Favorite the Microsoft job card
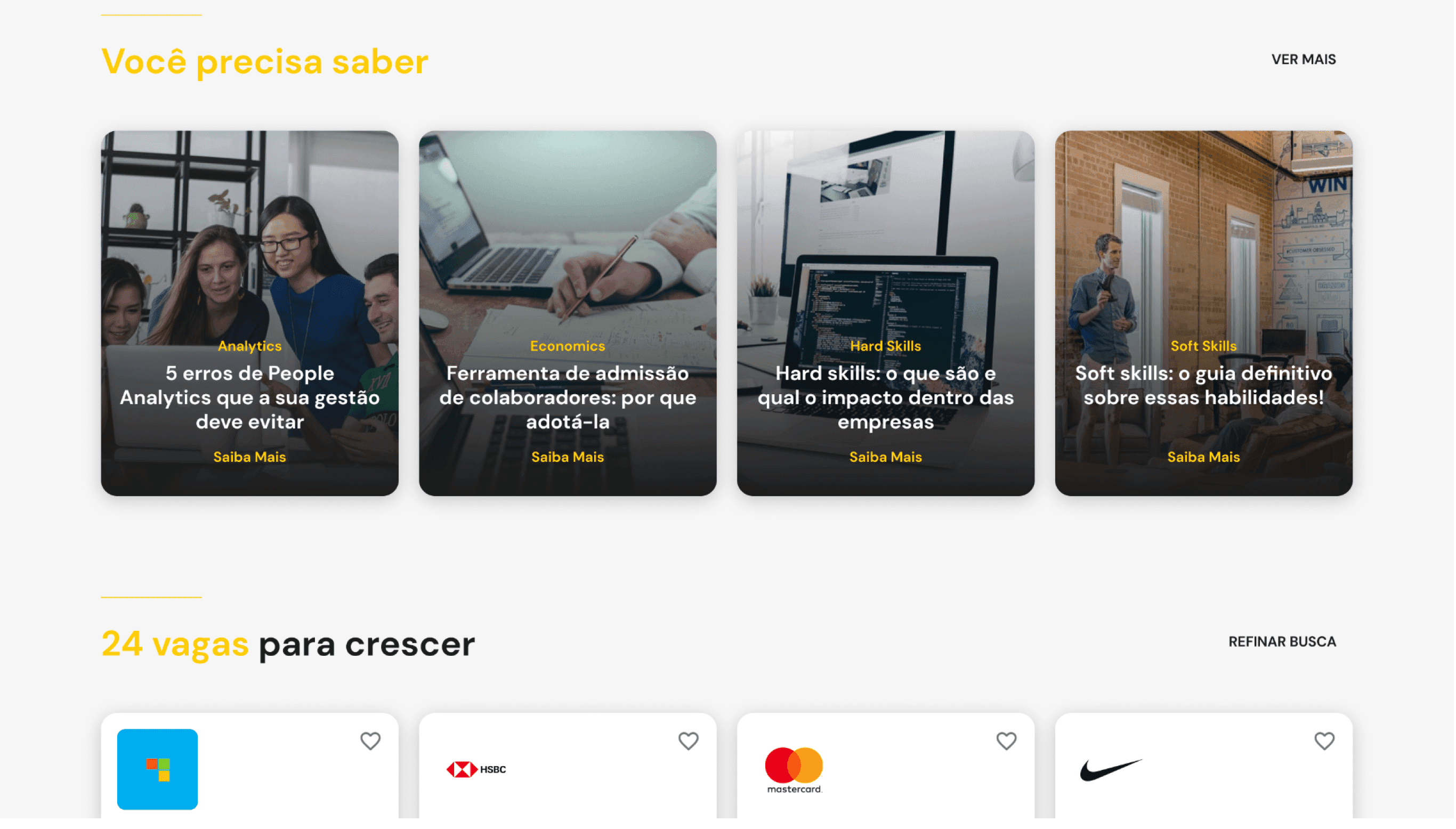This screenshot has width=1456, height=829. click(370, 741)
